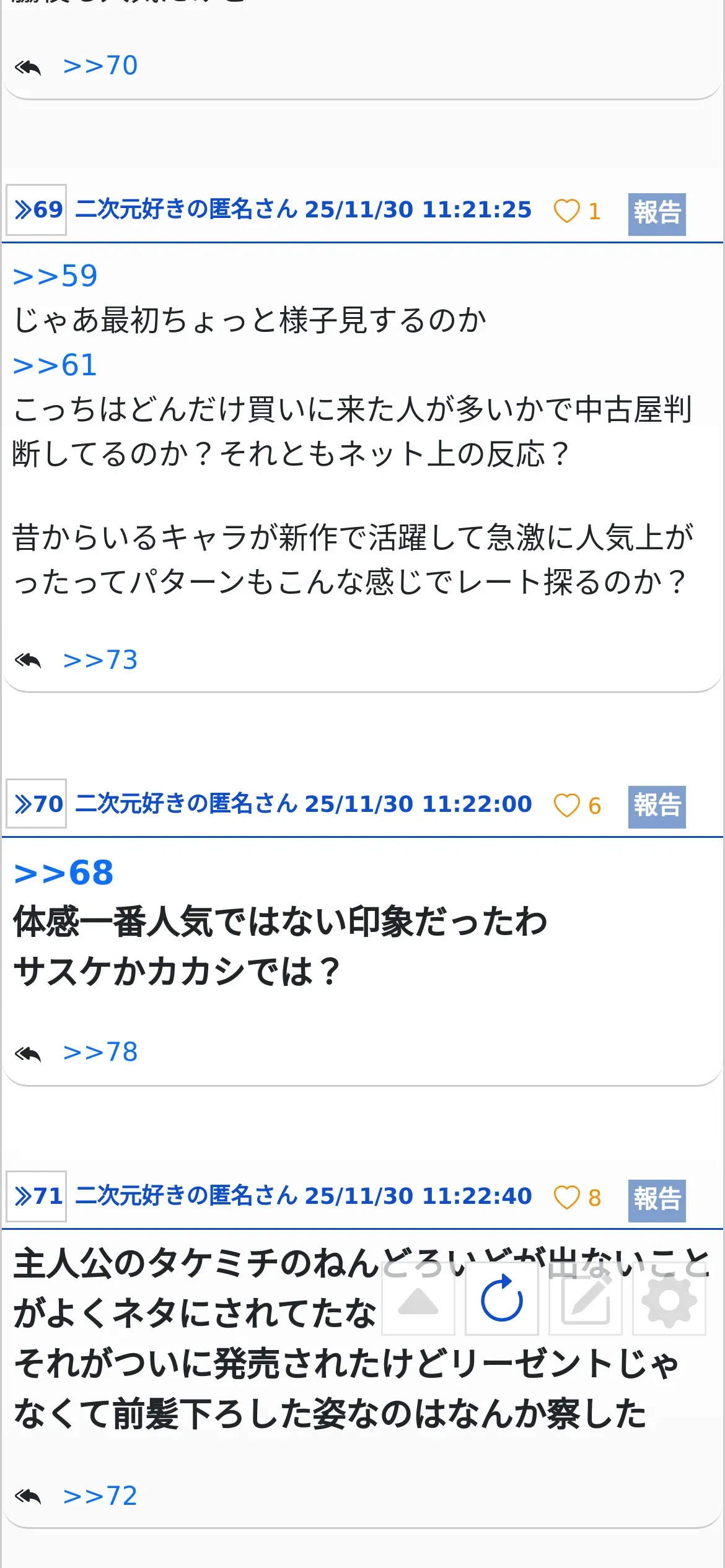
Task: Follow the >>68 quote link in post 70
Action: (63, 873)
